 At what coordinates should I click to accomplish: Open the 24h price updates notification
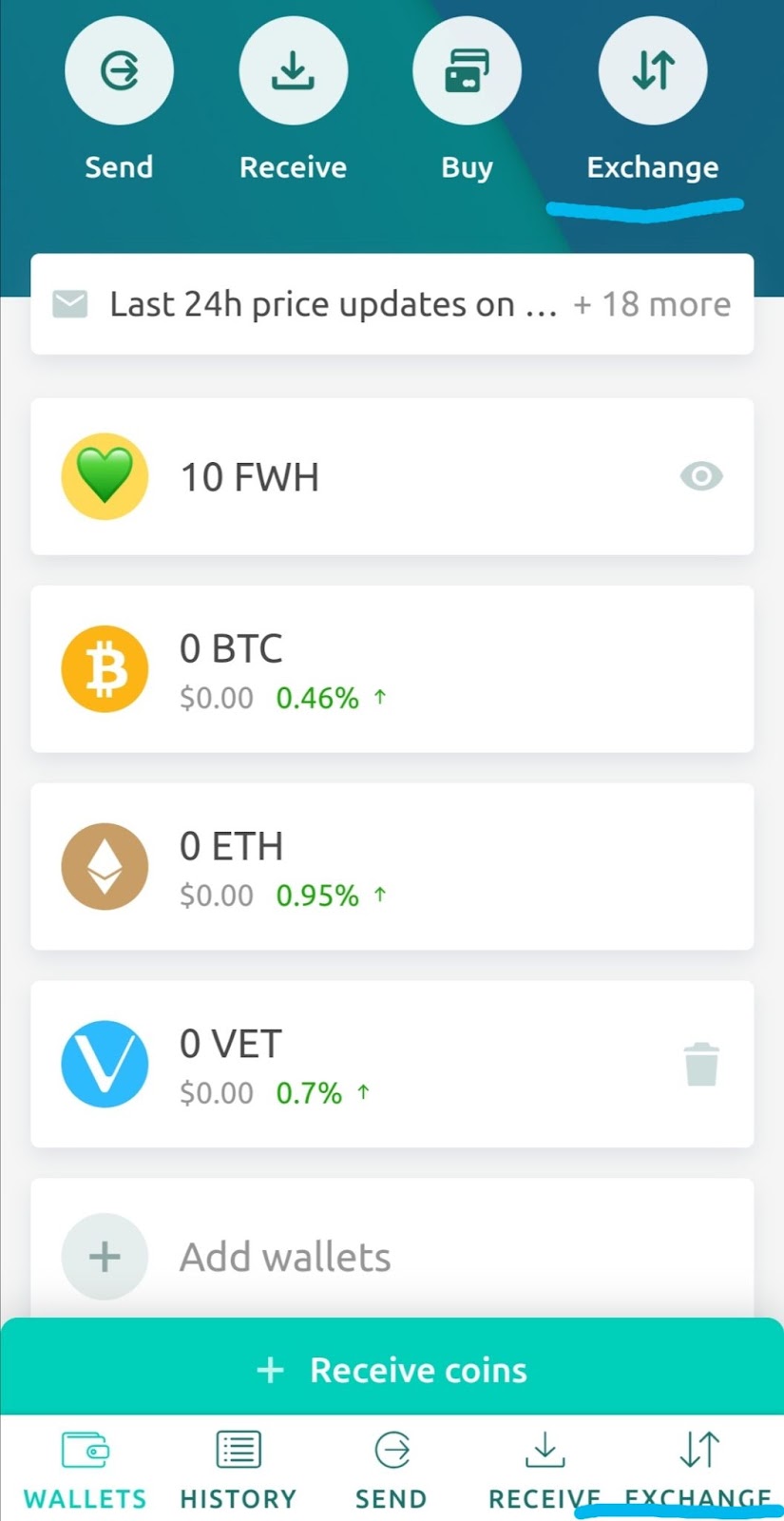tap(392, 304)
